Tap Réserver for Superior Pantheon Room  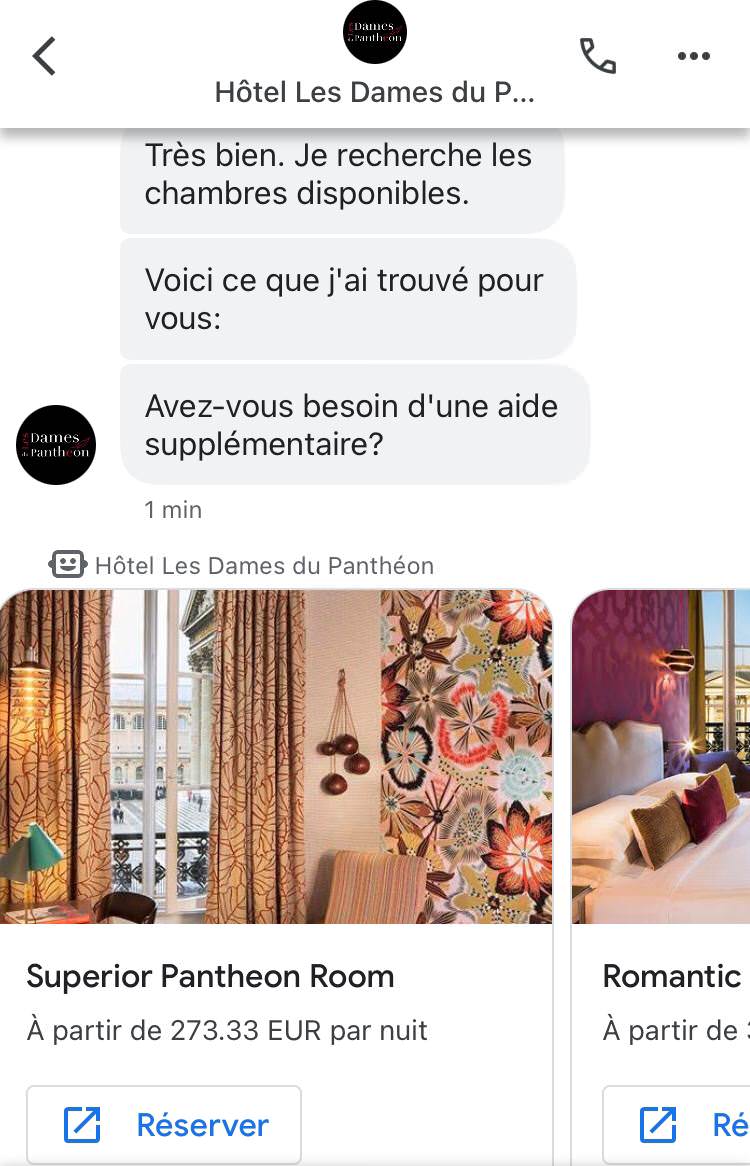click(x=164, y=1125)
